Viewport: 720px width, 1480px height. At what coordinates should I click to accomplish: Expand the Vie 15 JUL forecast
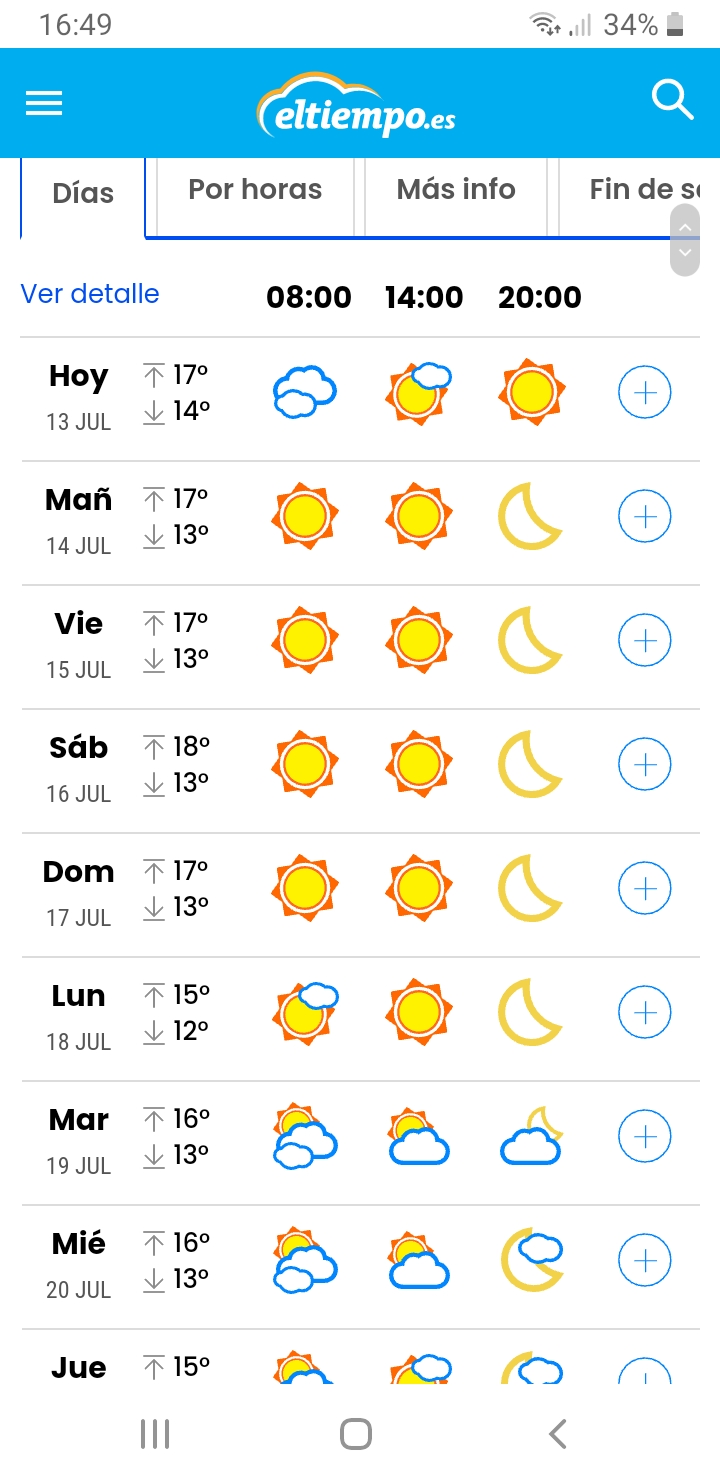tap(645, 641)
